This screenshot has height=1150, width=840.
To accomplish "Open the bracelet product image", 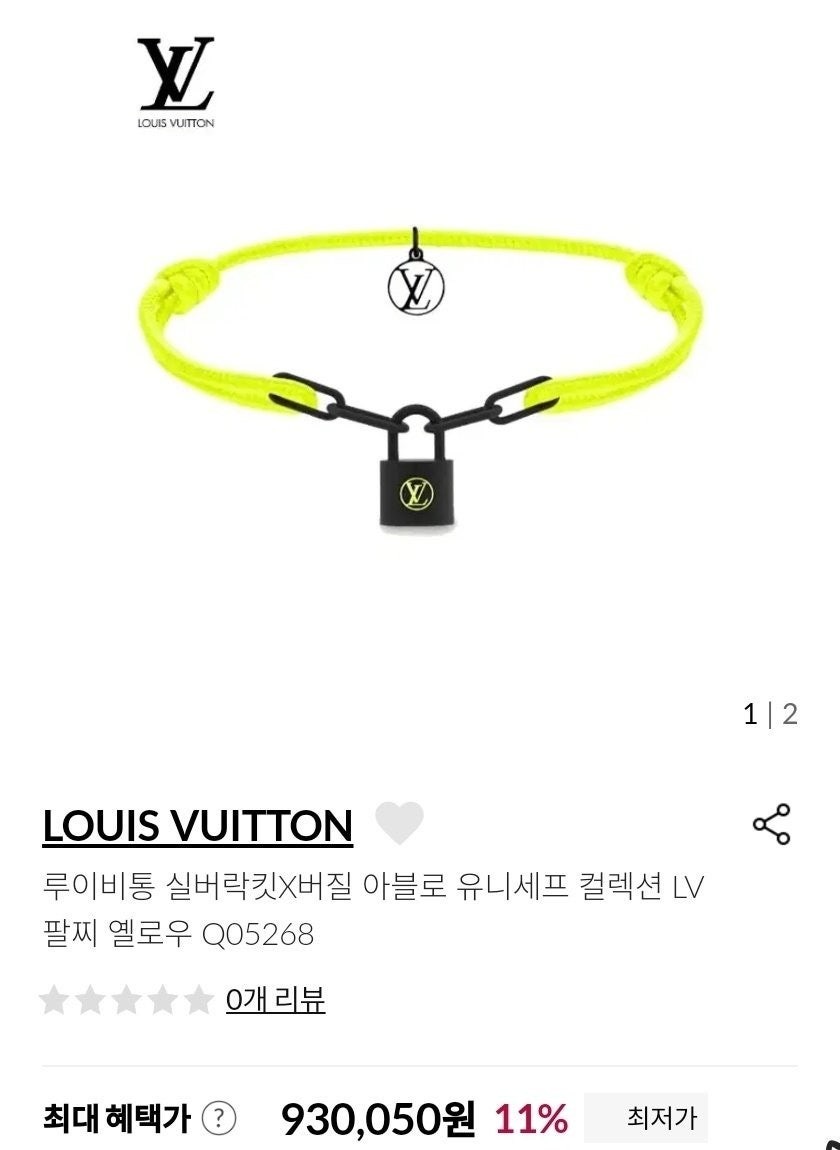I will [x=418, y=390].
